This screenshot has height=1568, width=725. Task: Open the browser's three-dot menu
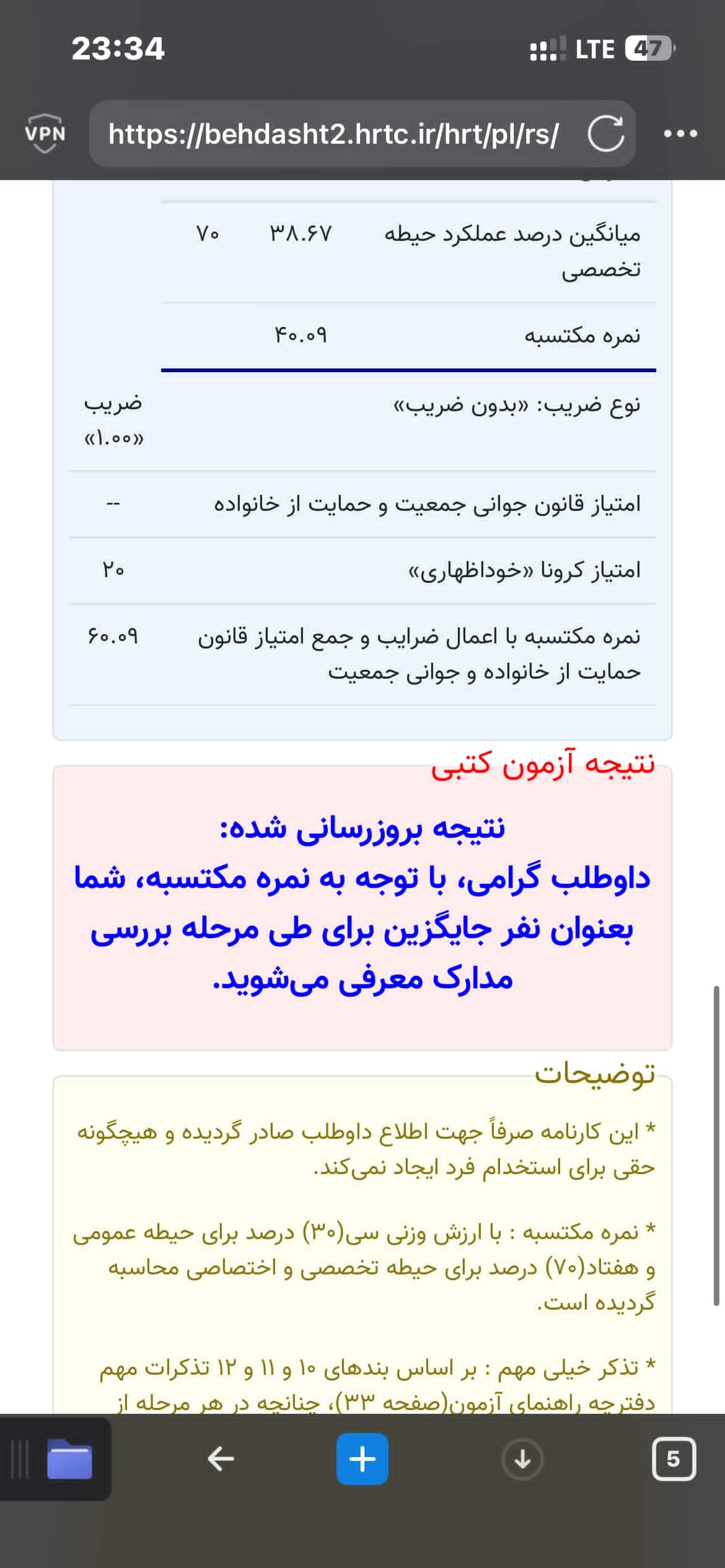[680, 133]
